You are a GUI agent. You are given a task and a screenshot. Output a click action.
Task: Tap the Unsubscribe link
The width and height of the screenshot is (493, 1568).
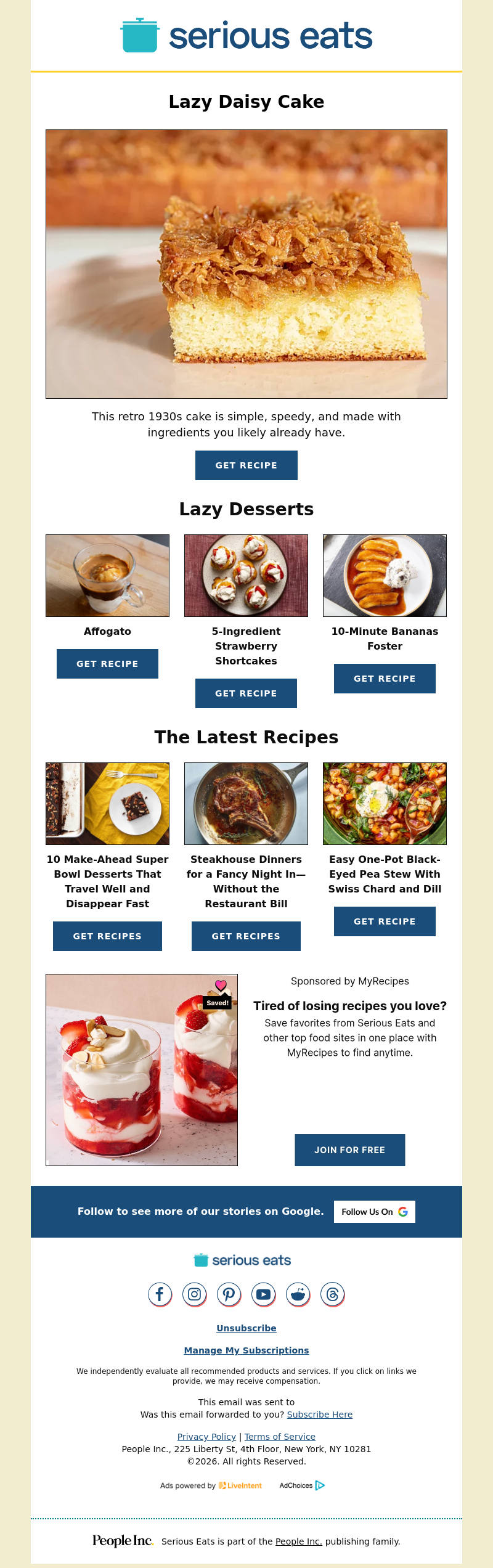[246, 1328]
